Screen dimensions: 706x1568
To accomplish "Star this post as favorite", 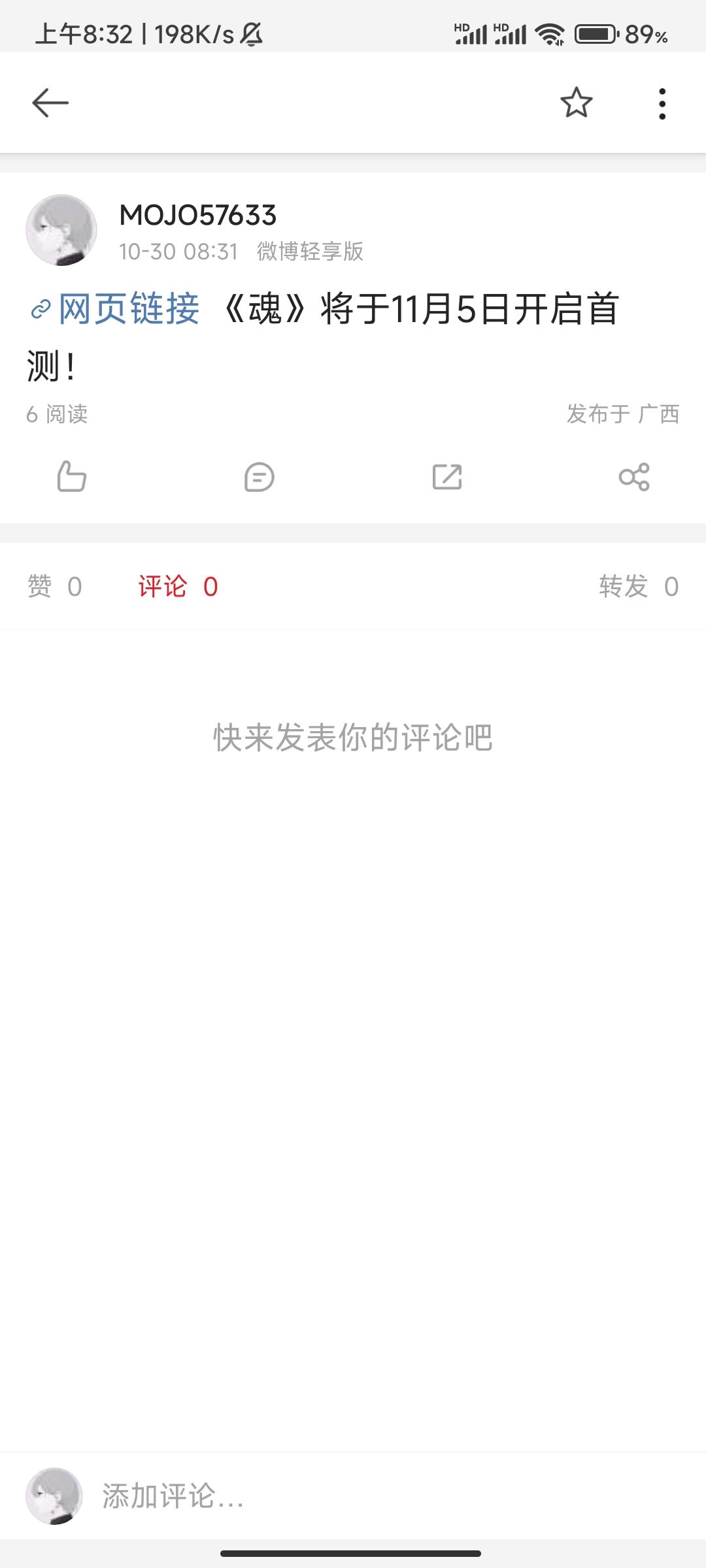I will 578,103.
